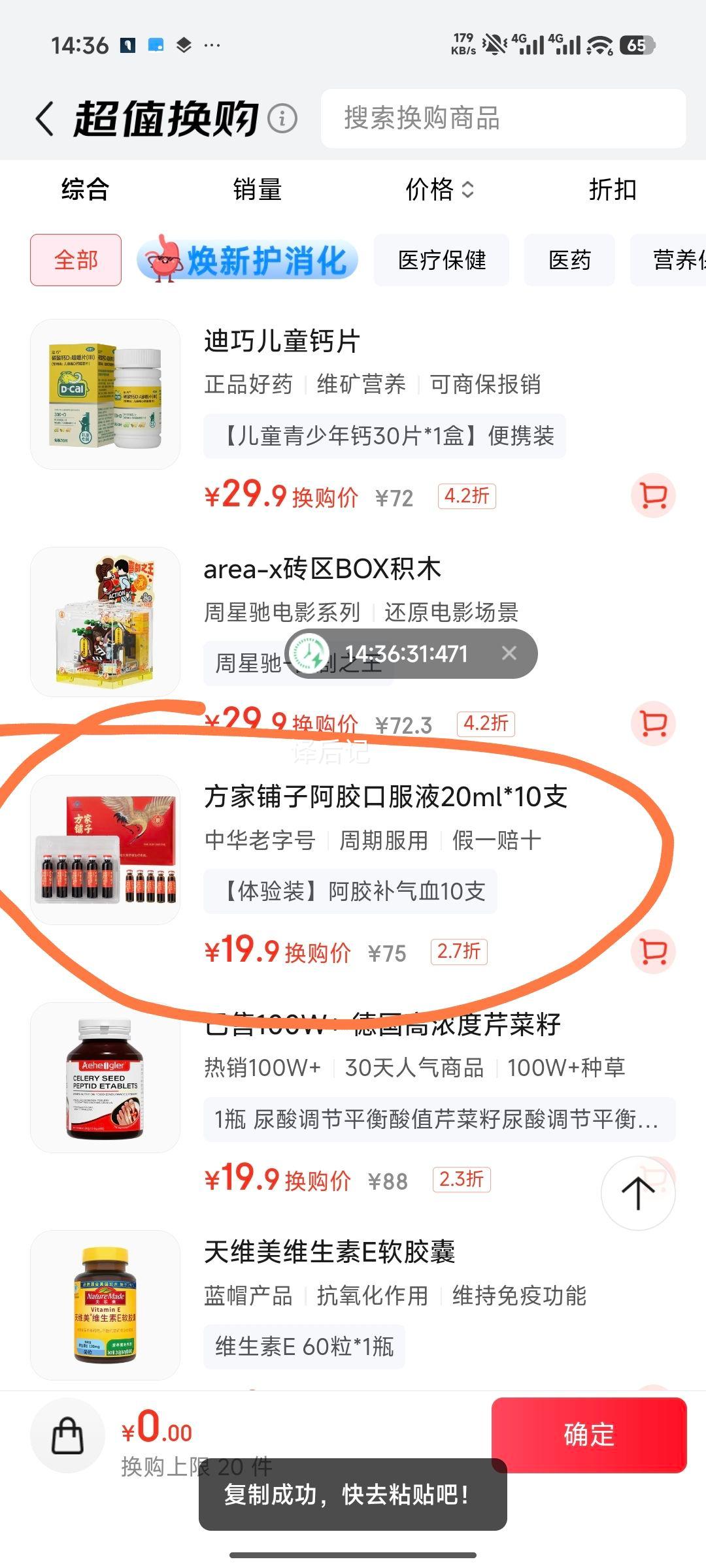Click the back arrow to leave 超值换购

[44, 120]
